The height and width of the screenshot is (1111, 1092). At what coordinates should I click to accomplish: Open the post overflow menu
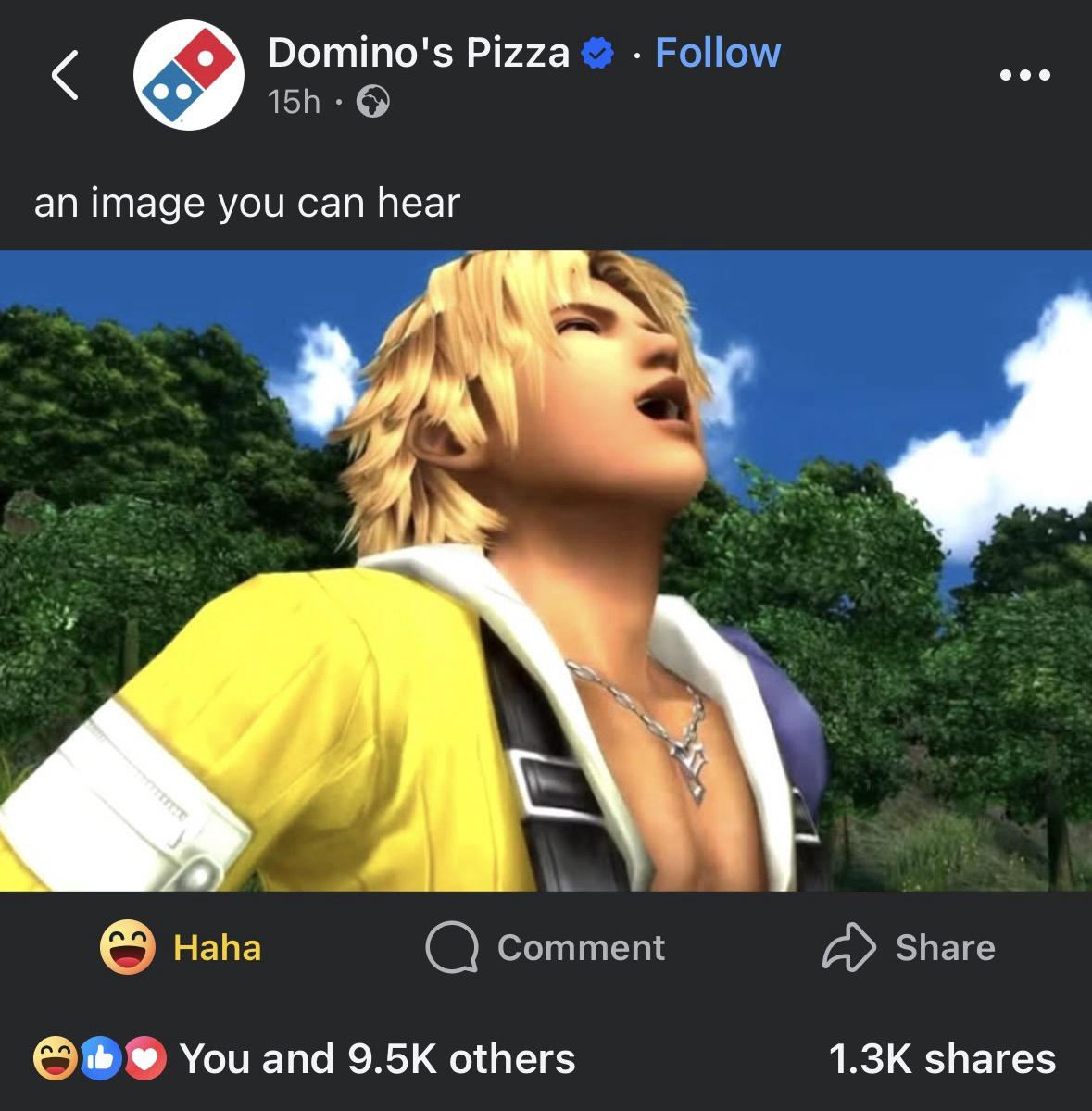[1025, 75]
